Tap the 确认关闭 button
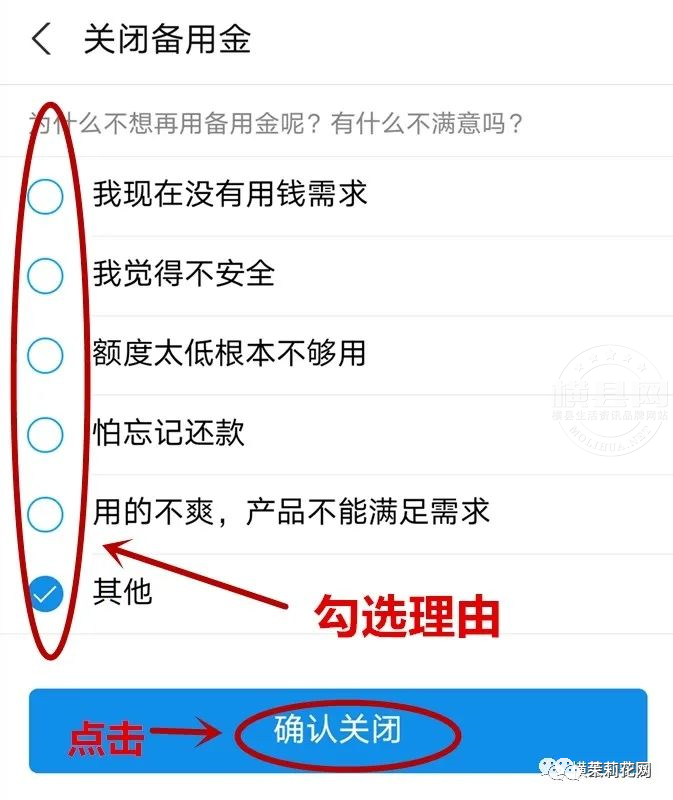The image size is (673, 800). 338,730
